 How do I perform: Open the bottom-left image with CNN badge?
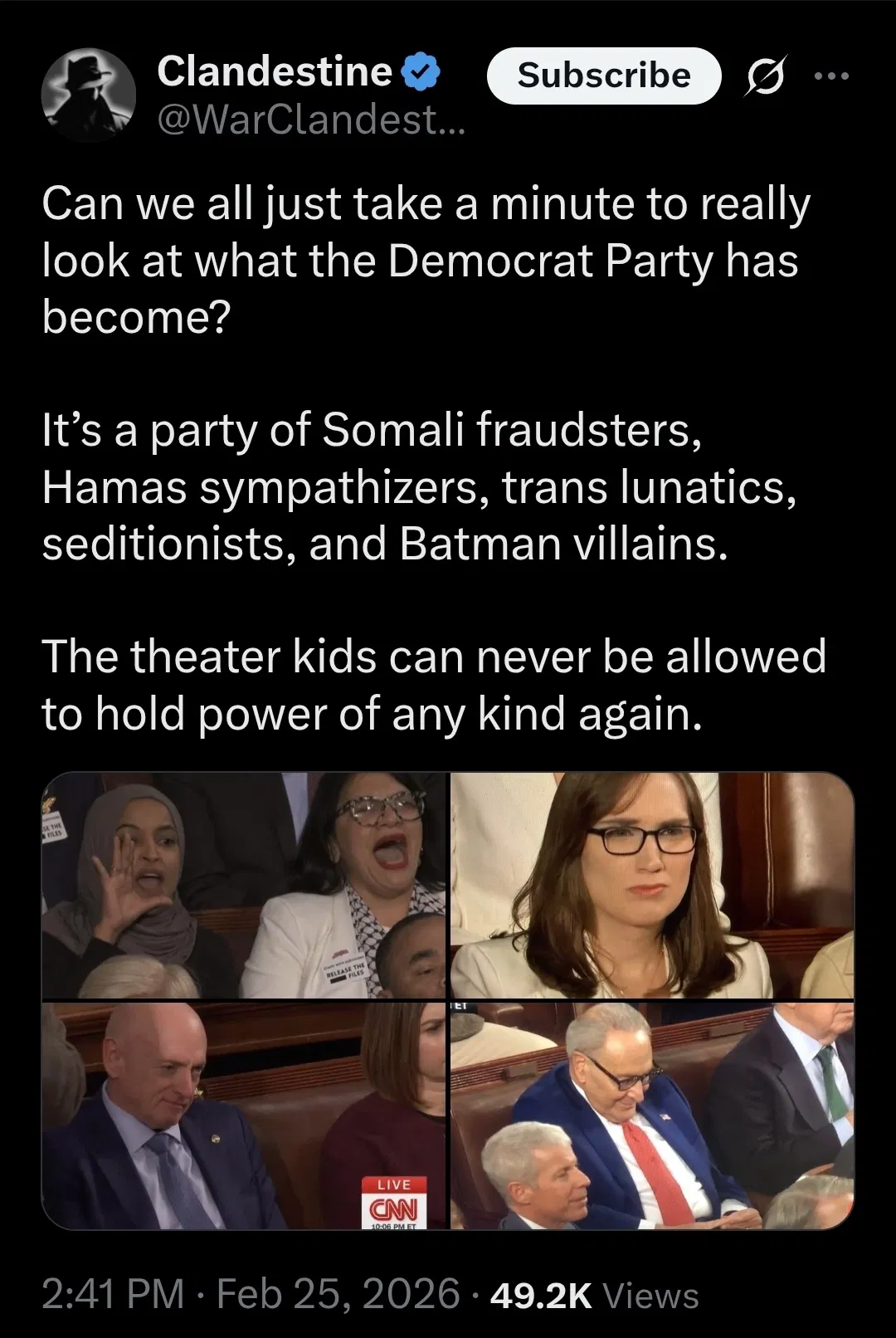pos(244,1116)
